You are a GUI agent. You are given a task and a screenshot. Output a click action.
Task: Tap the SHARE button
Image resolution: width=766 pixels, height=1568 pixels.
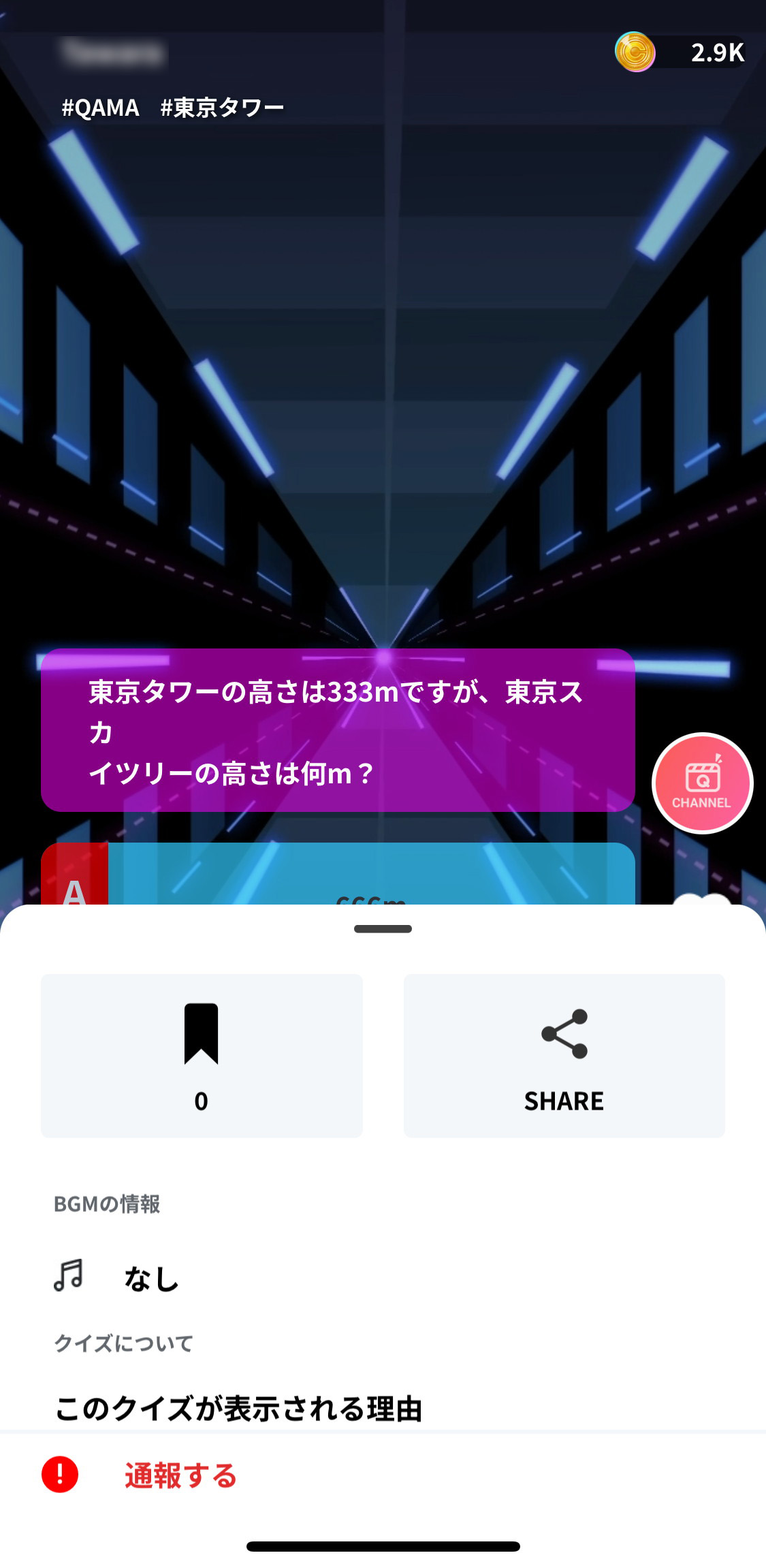(x=564, y=1055)
